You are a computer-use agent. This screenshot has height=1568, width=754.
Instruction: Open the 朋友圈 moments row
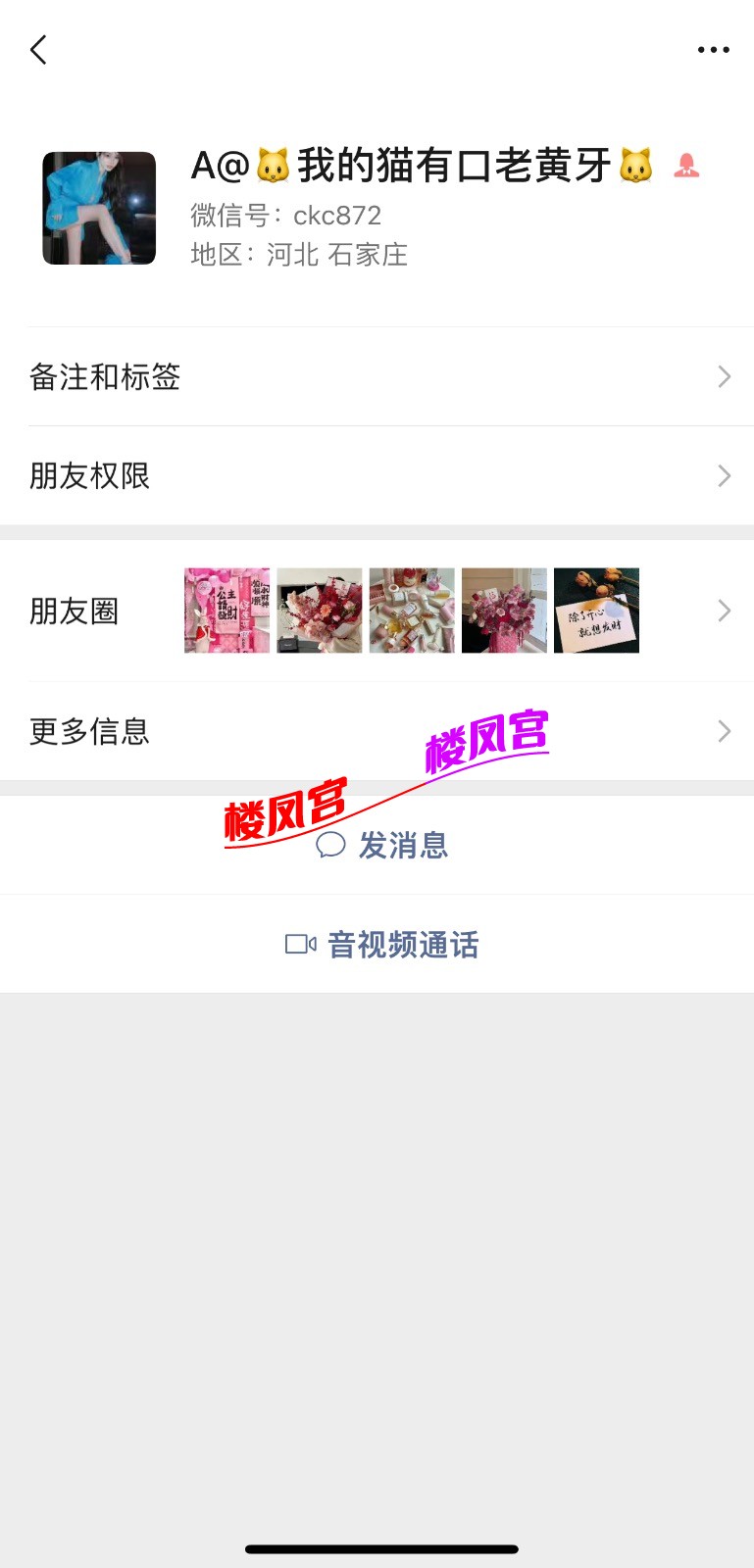[x=377, y=612]
